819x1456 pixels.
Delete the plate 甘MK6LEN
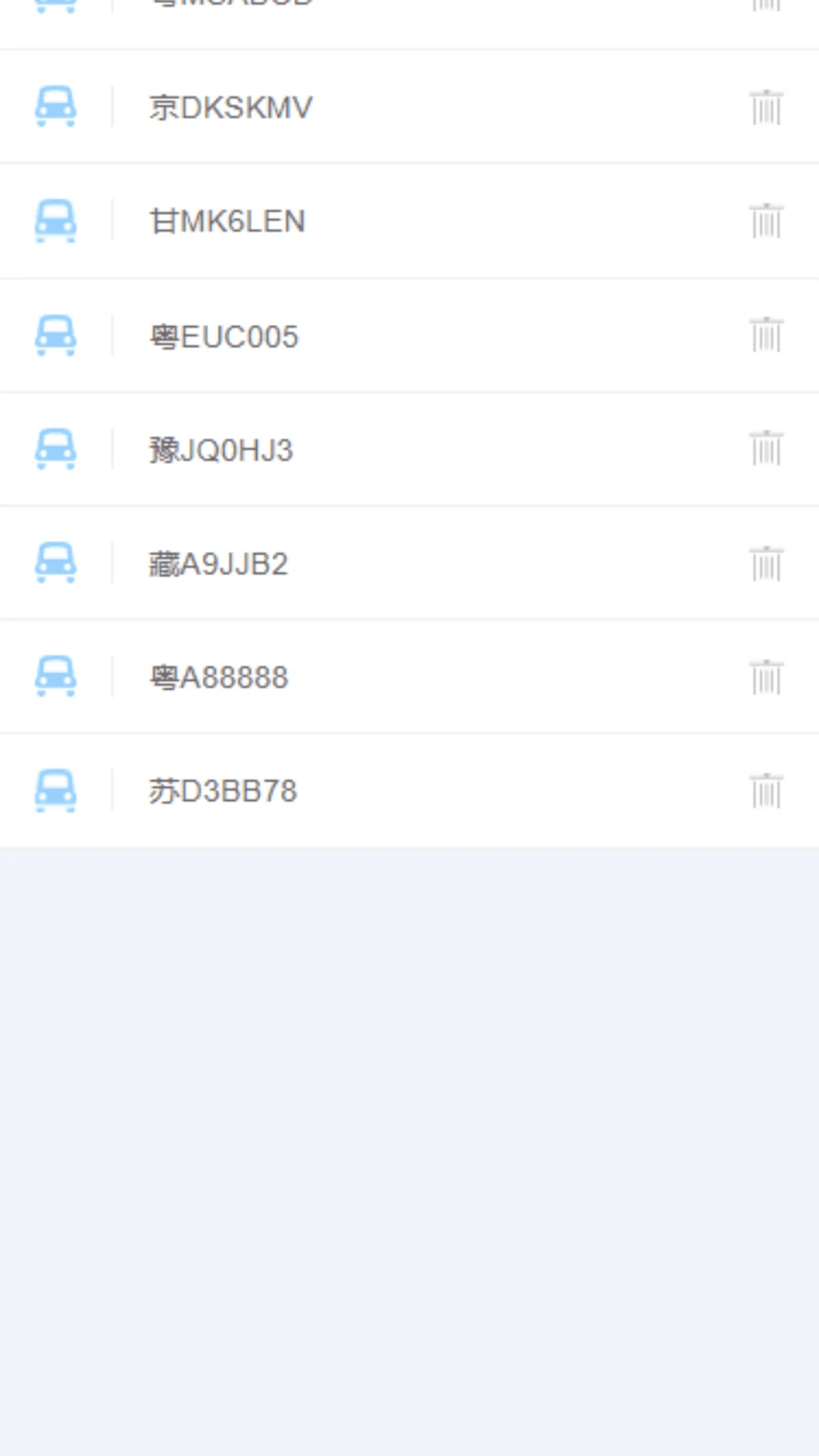(765, 221)
